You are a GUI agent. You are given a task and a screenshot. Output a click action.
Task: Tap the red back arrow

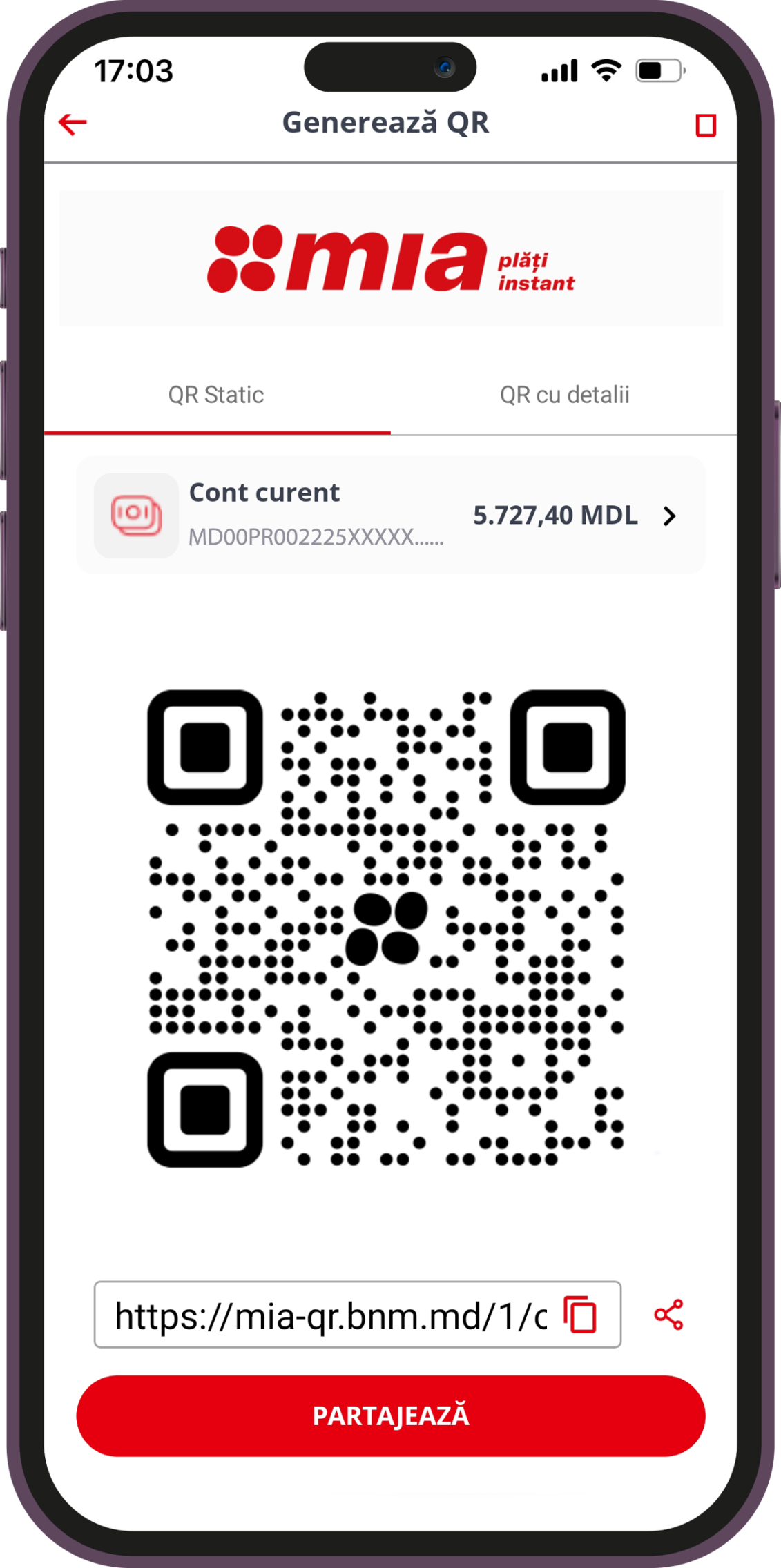pyautogui.click(x=71, y=124)
